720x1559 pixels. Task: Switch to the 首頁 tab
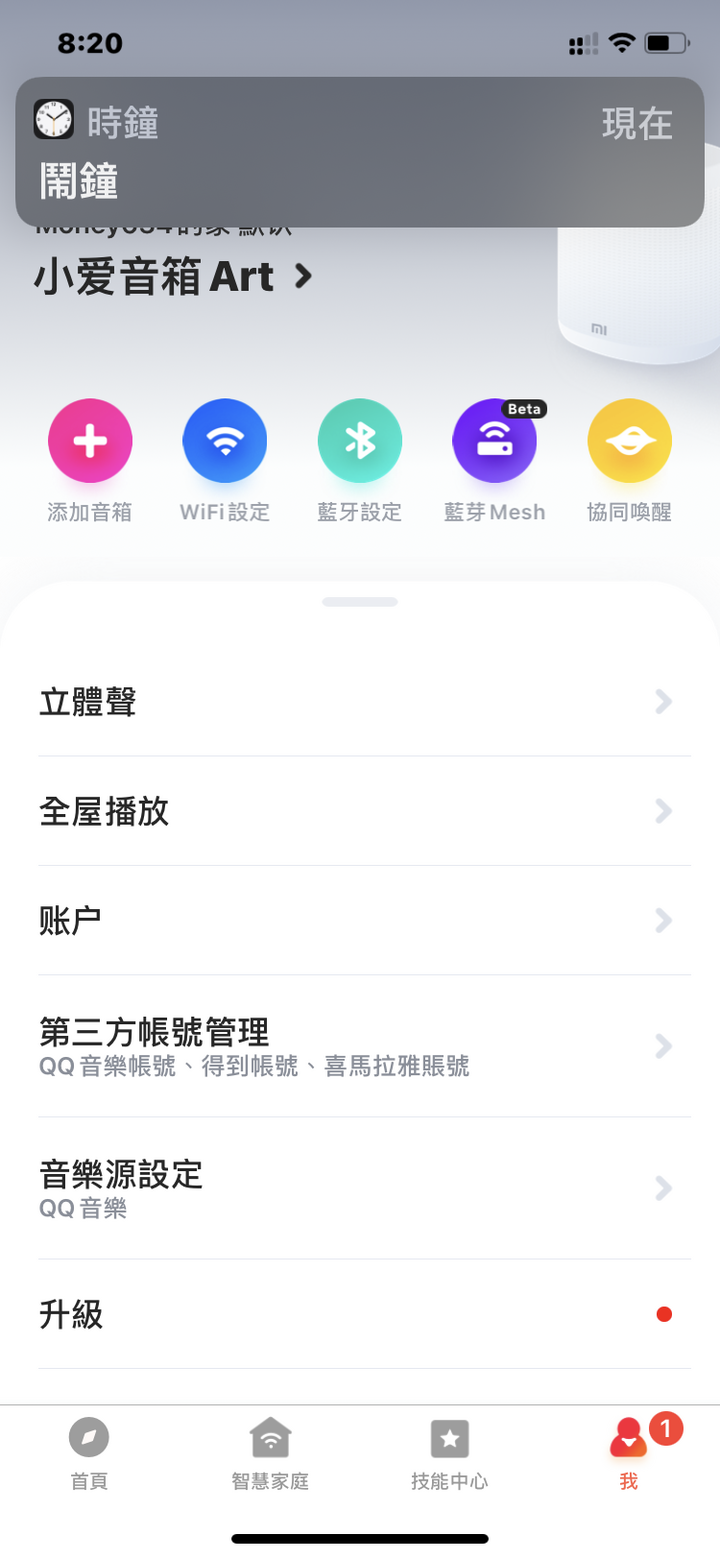[89, 1453]
